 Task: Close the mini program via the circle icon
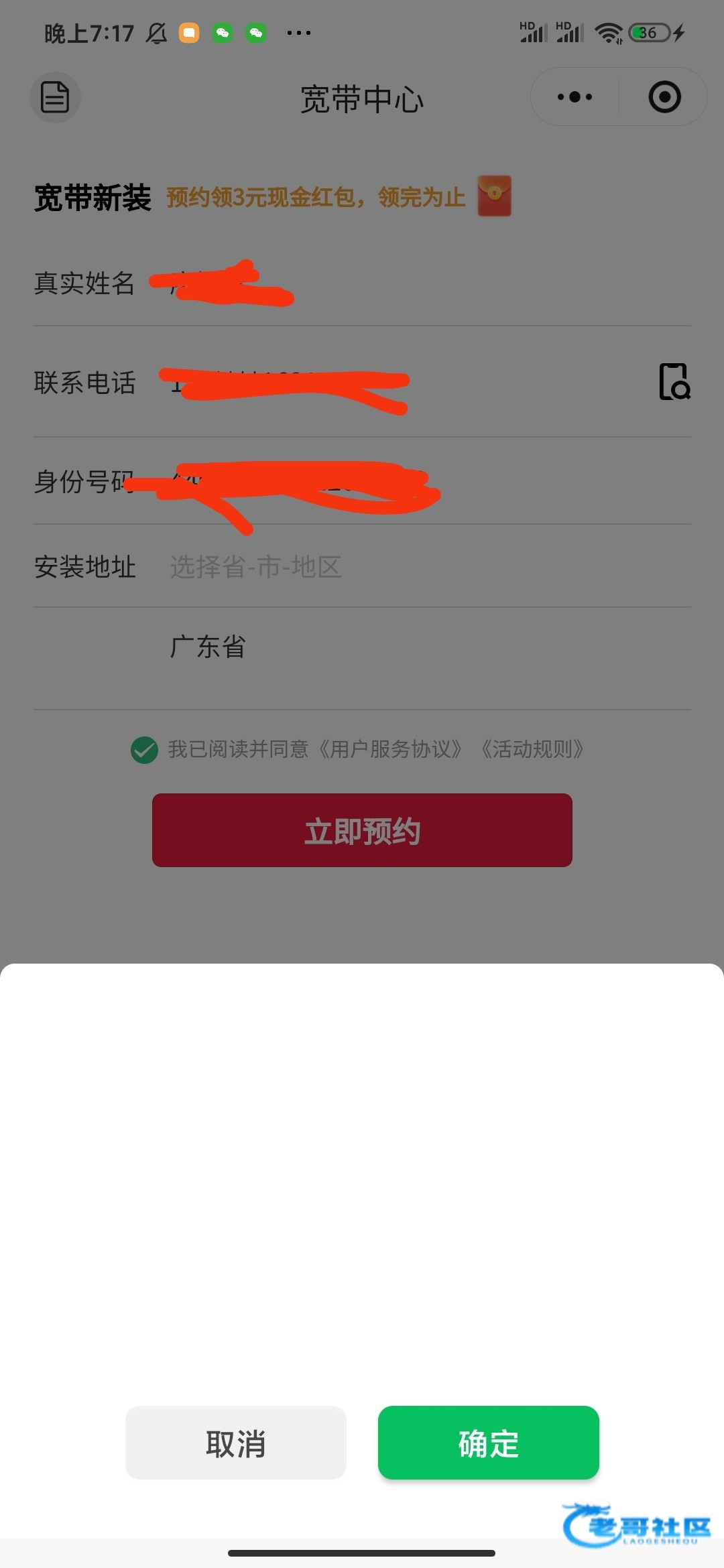(664, 97)
